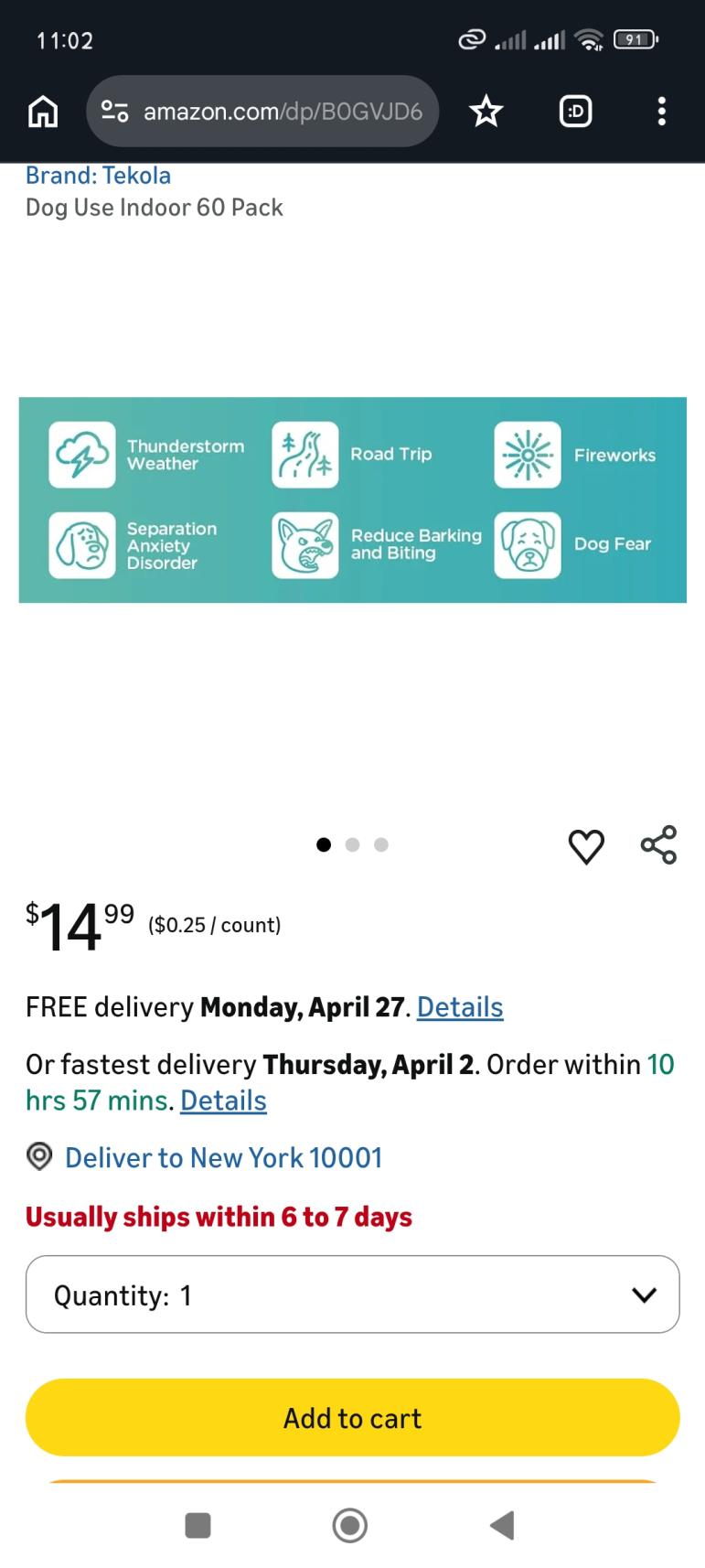Open the browser home page
The image size is (705, 1568).
click(x=43, y=112)
